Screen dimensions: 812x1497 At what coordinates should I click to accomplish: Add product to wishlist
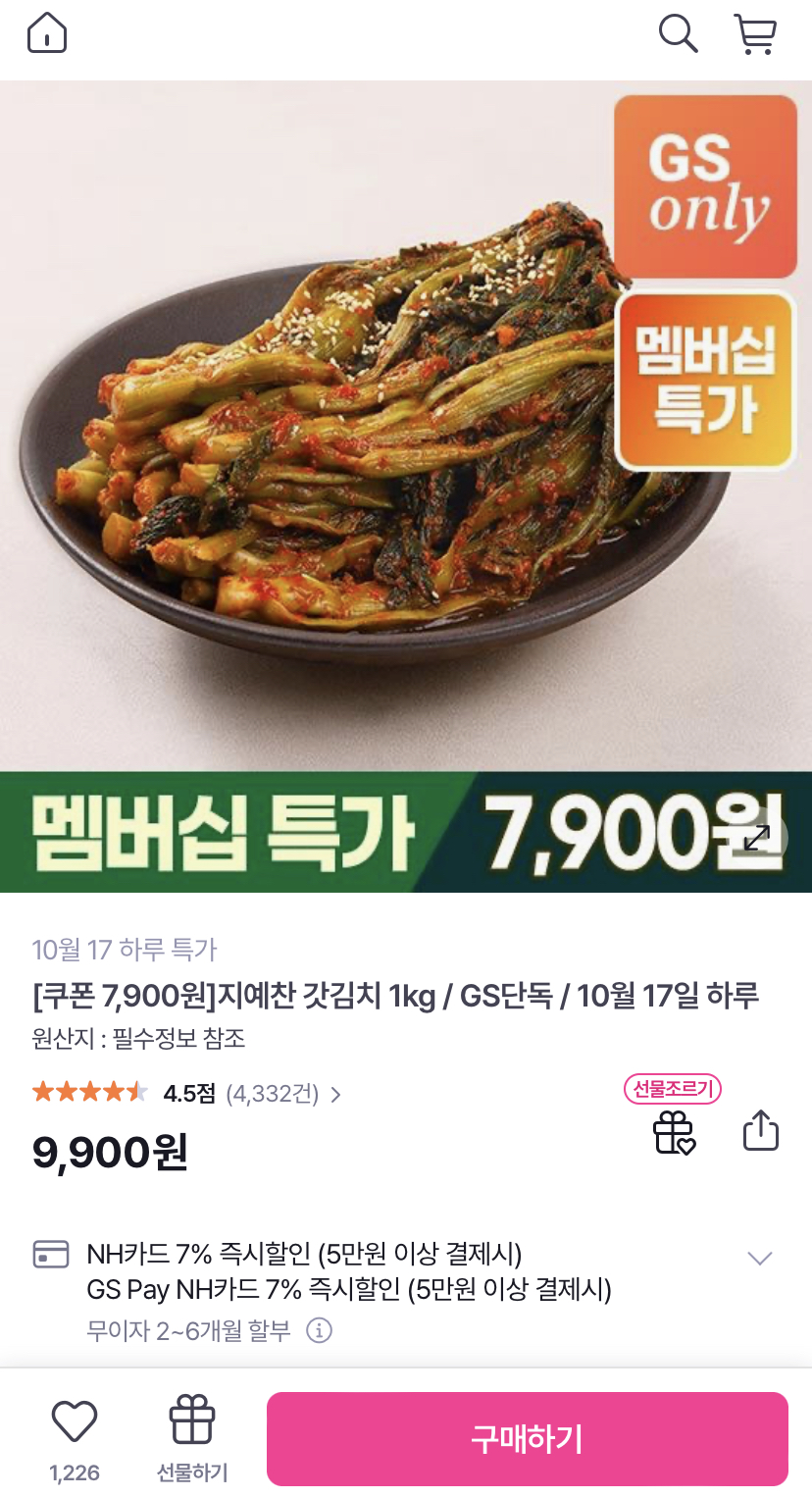tap(75, 1421)
